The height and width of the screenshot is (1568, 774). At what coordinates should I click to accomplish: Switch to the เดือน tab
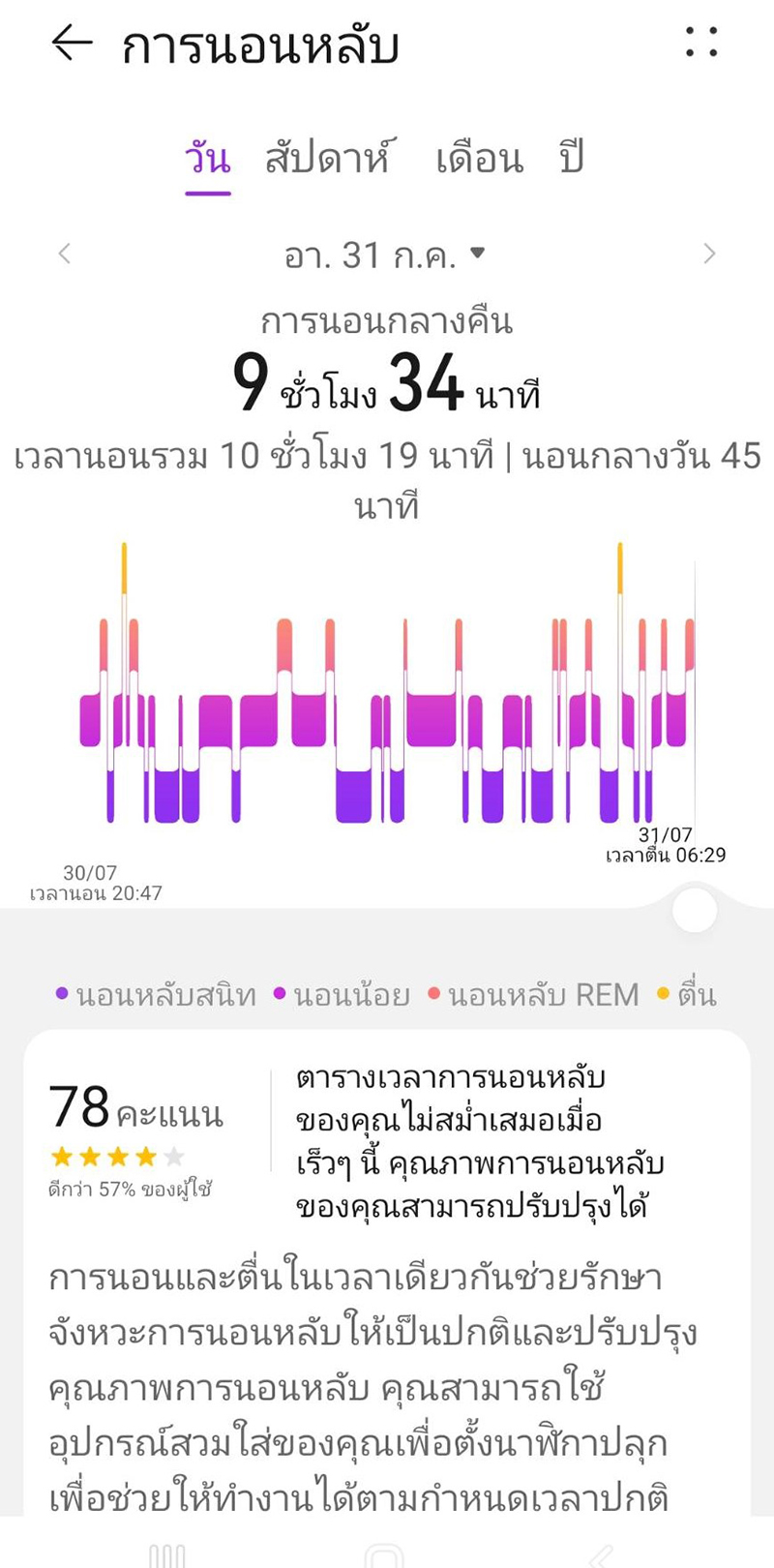[x=479, y=160]
